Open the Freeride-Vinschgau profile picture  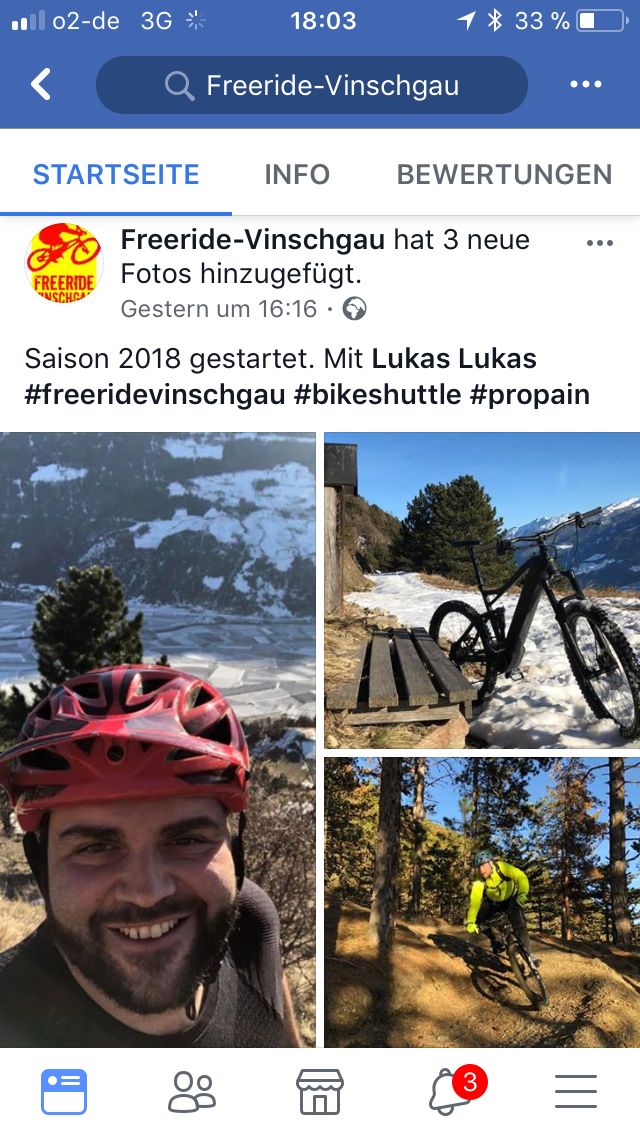(63, 262)
